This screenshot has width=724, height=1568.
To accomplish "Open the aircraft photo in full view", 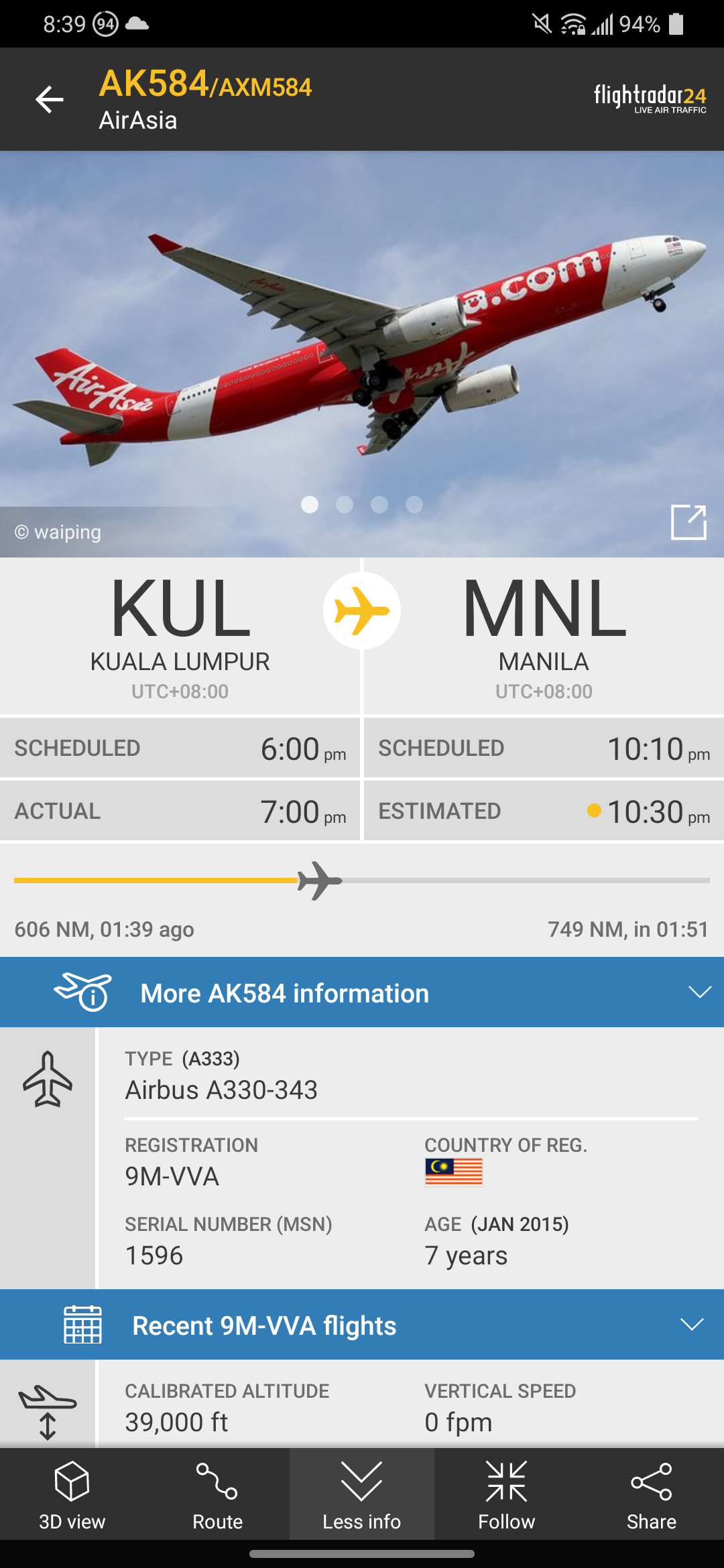I will 688,522.
